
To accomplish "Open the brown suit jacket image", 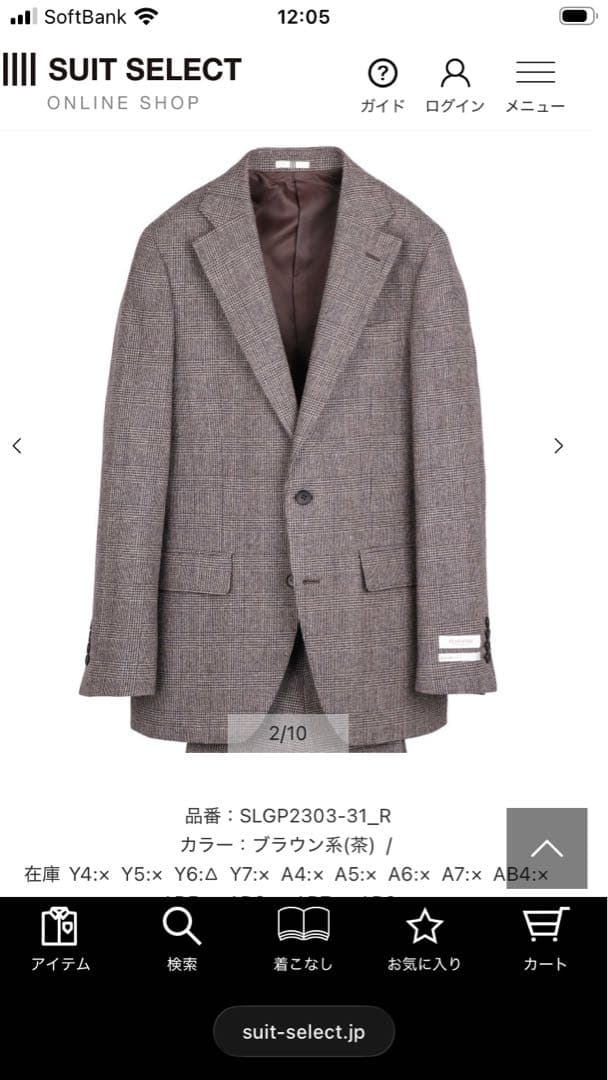I will 290,440.
